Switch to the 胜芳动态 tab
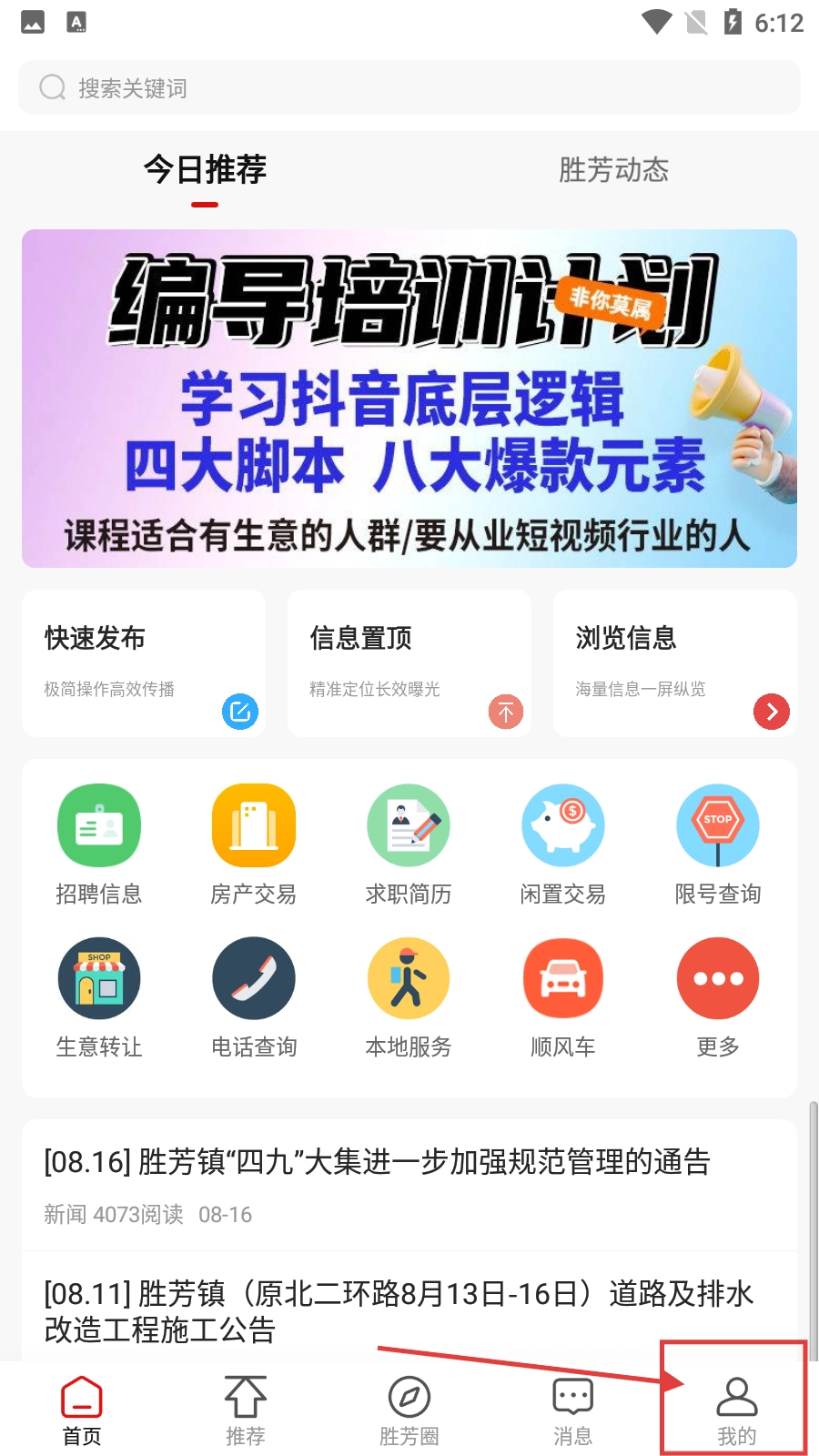 click(613, 170)
